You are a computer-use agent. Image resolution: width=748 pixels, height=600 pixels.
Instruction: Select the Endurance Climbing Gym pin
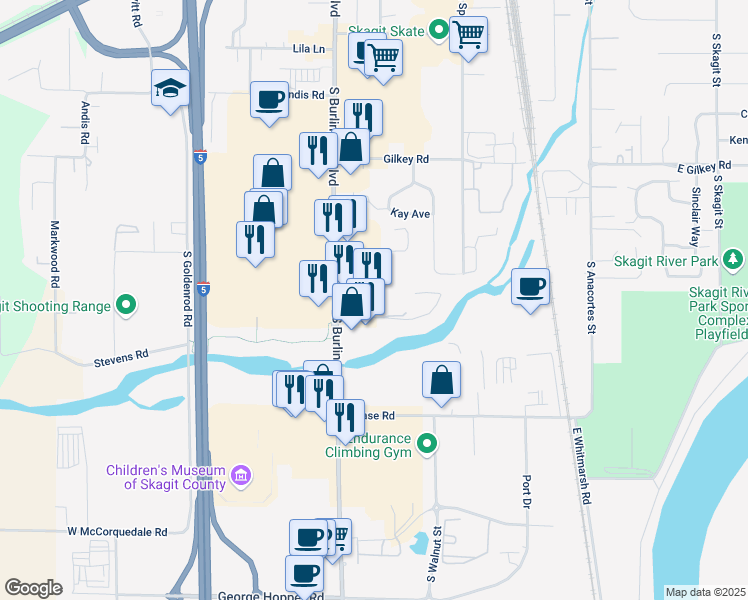pyautogui.click(x=428, y=443)
